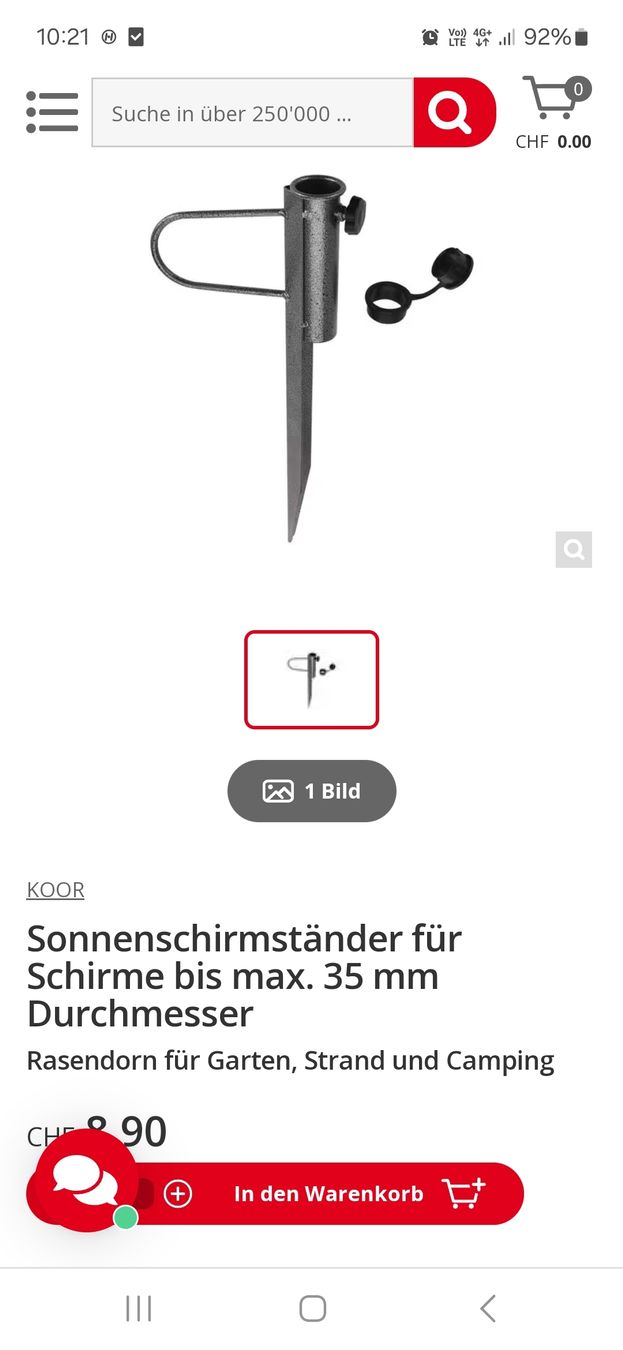Open the 1 Bild gallery button
623x1350 pixels.
(x=312, y=791)
